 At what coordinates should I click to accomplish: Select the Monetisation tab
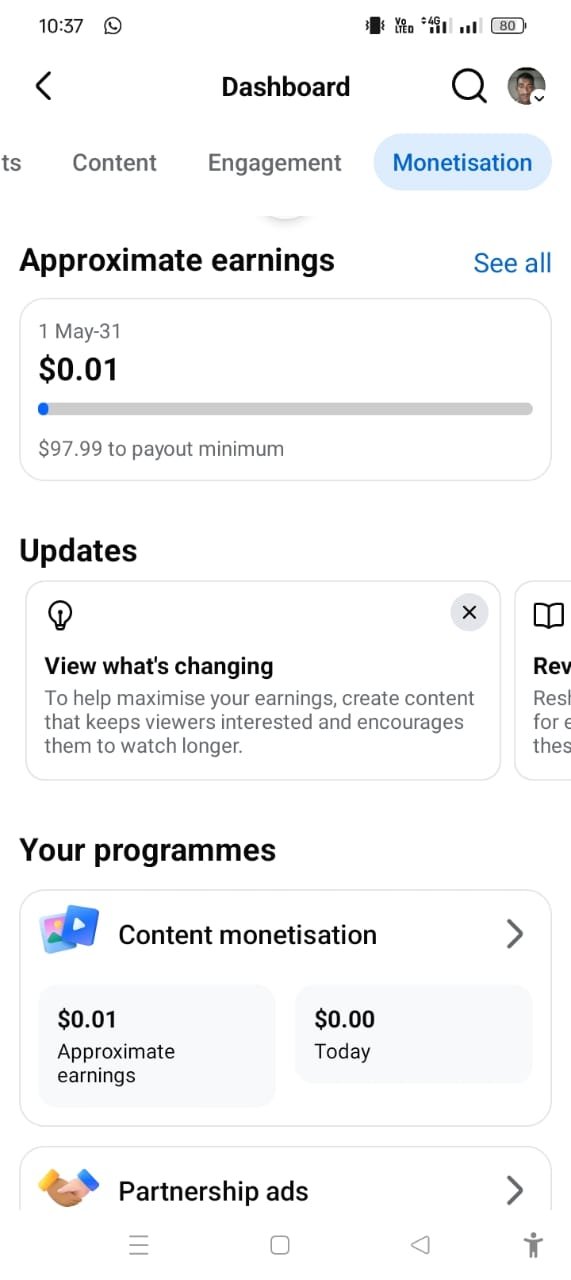tap(462, 162)
